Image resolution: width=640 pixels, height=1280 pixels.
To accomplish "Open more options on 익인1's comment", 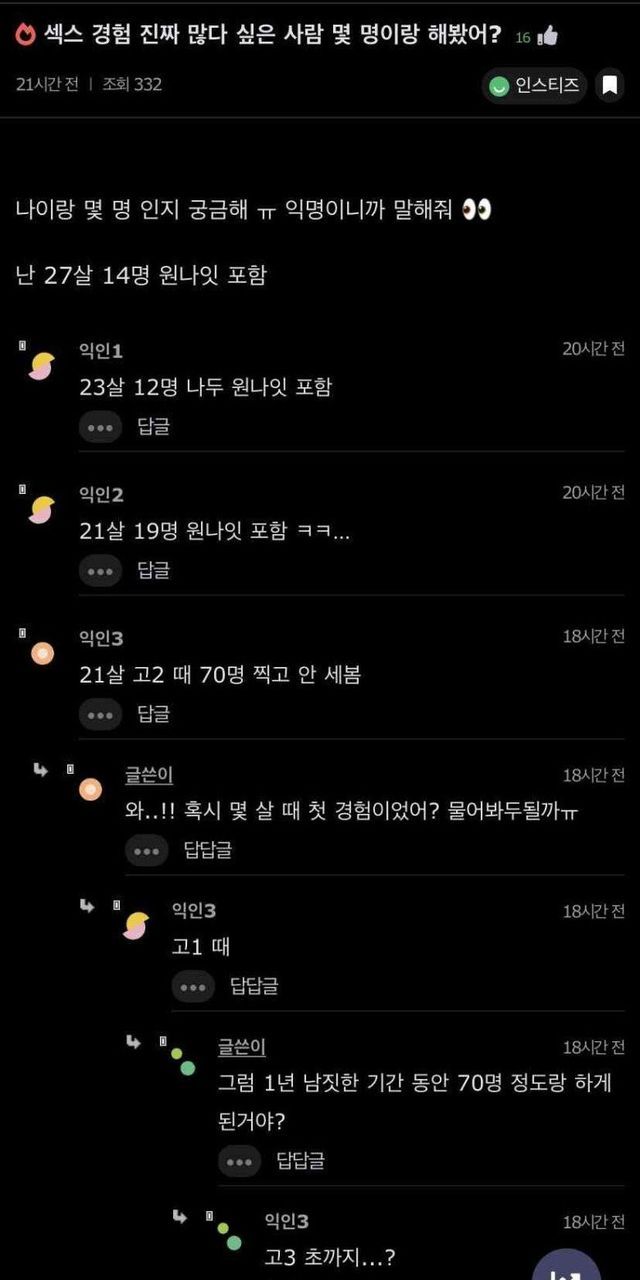I will (100, 426).
